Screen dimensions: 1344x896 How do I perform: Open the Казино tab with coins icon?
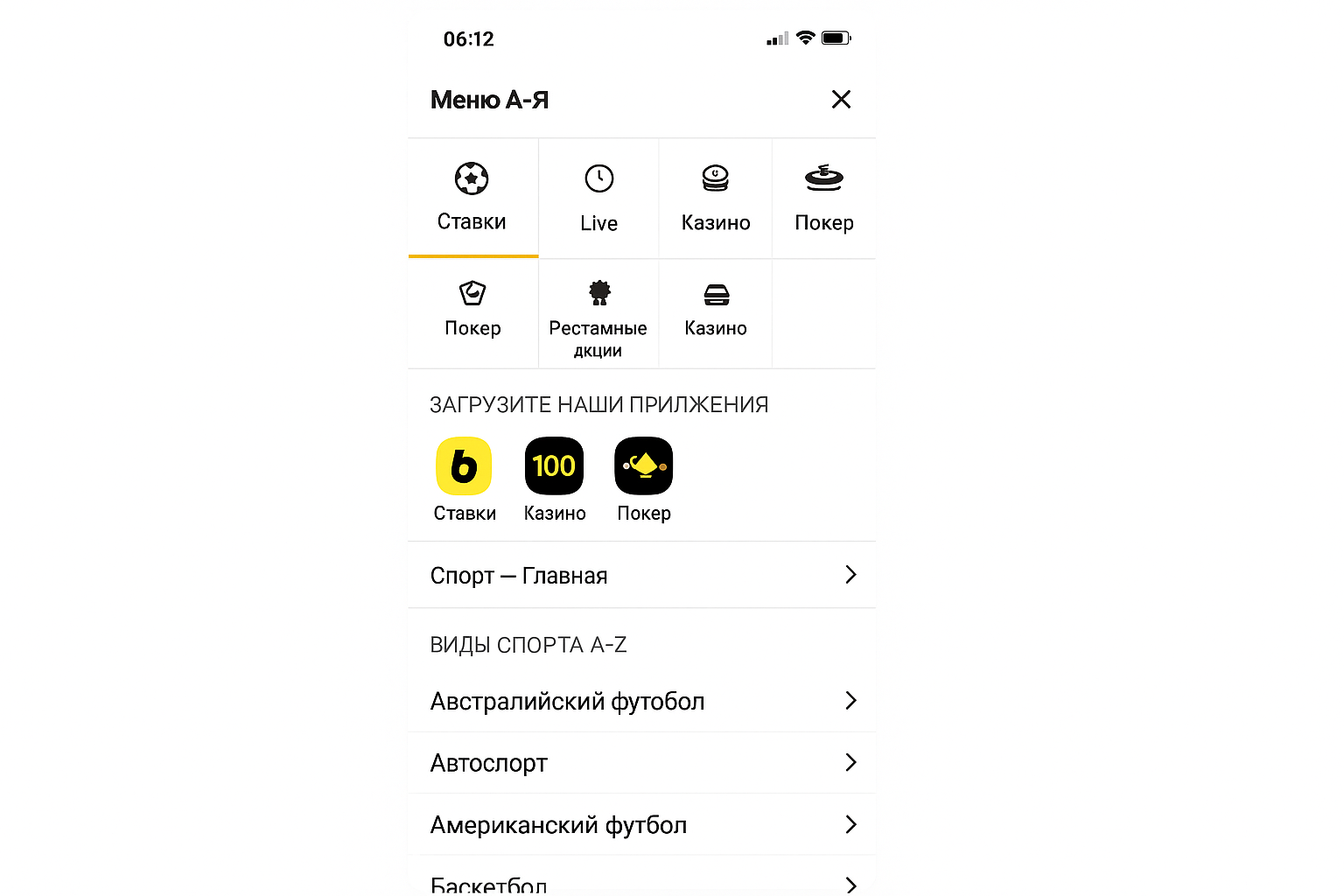tap(715, 199)
